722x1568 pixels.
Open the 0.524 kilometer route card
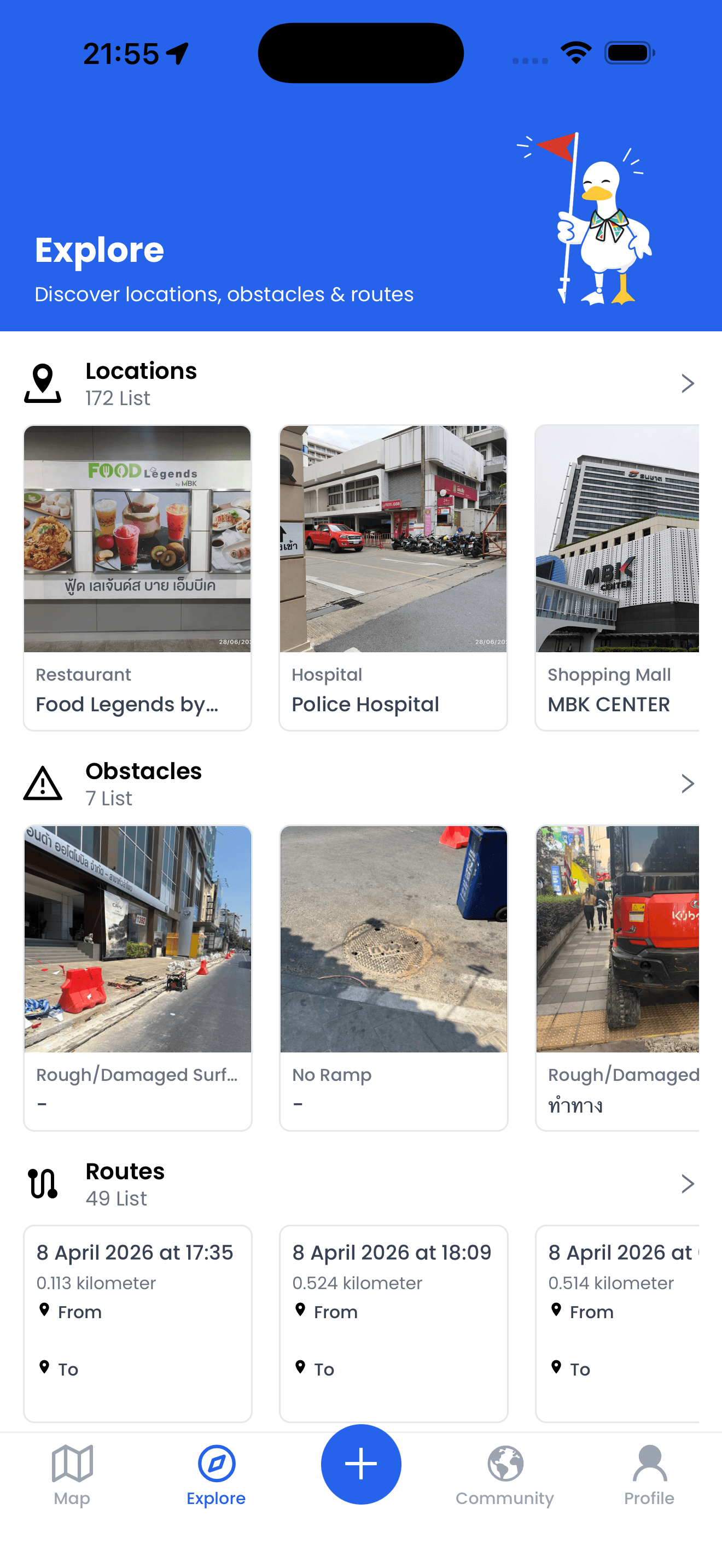393,1323
